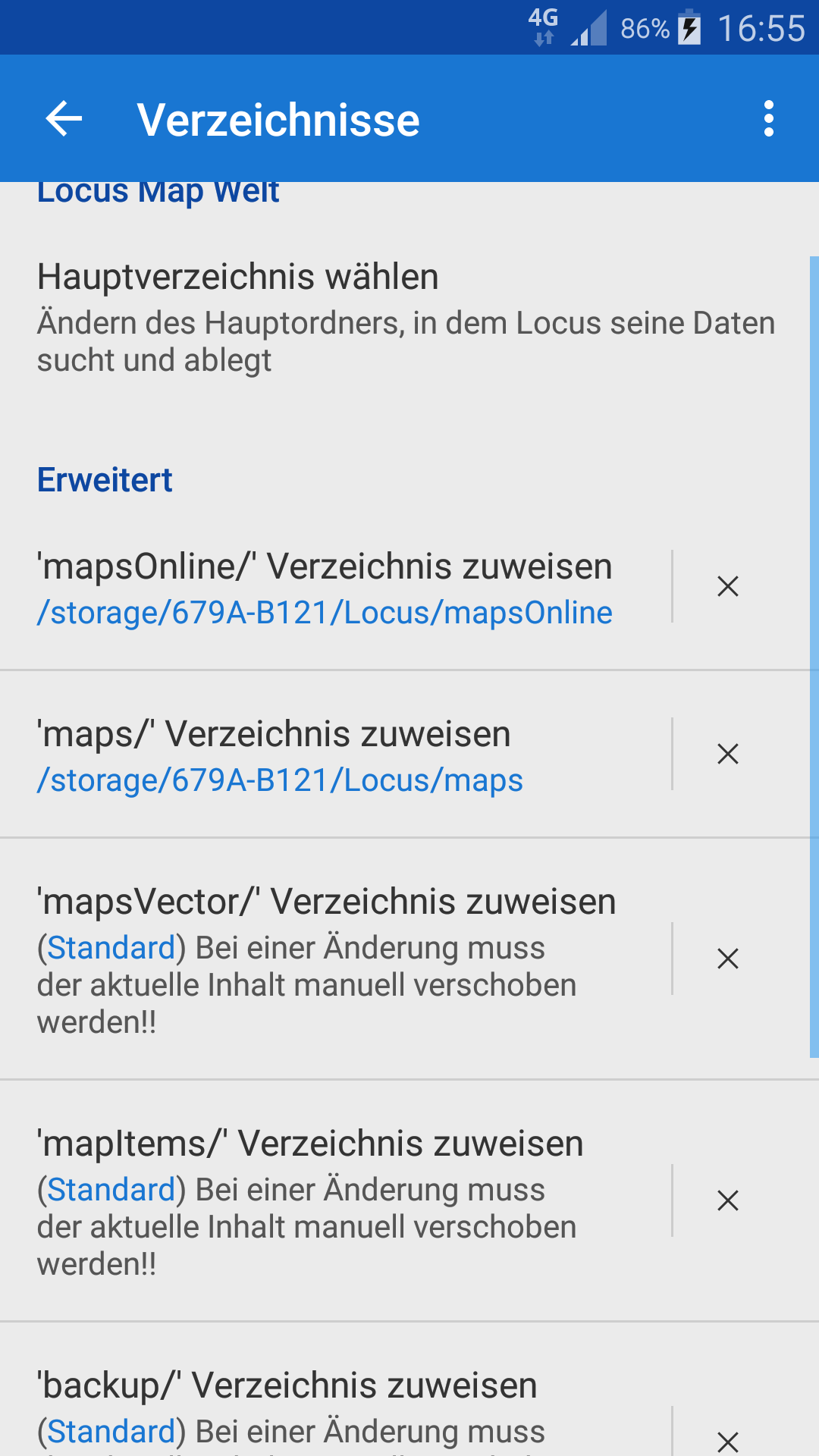Viewport: 819px width, 1456px height.
Task: Clear the 'maps/' directory path
Action: (x=728, y=754)
